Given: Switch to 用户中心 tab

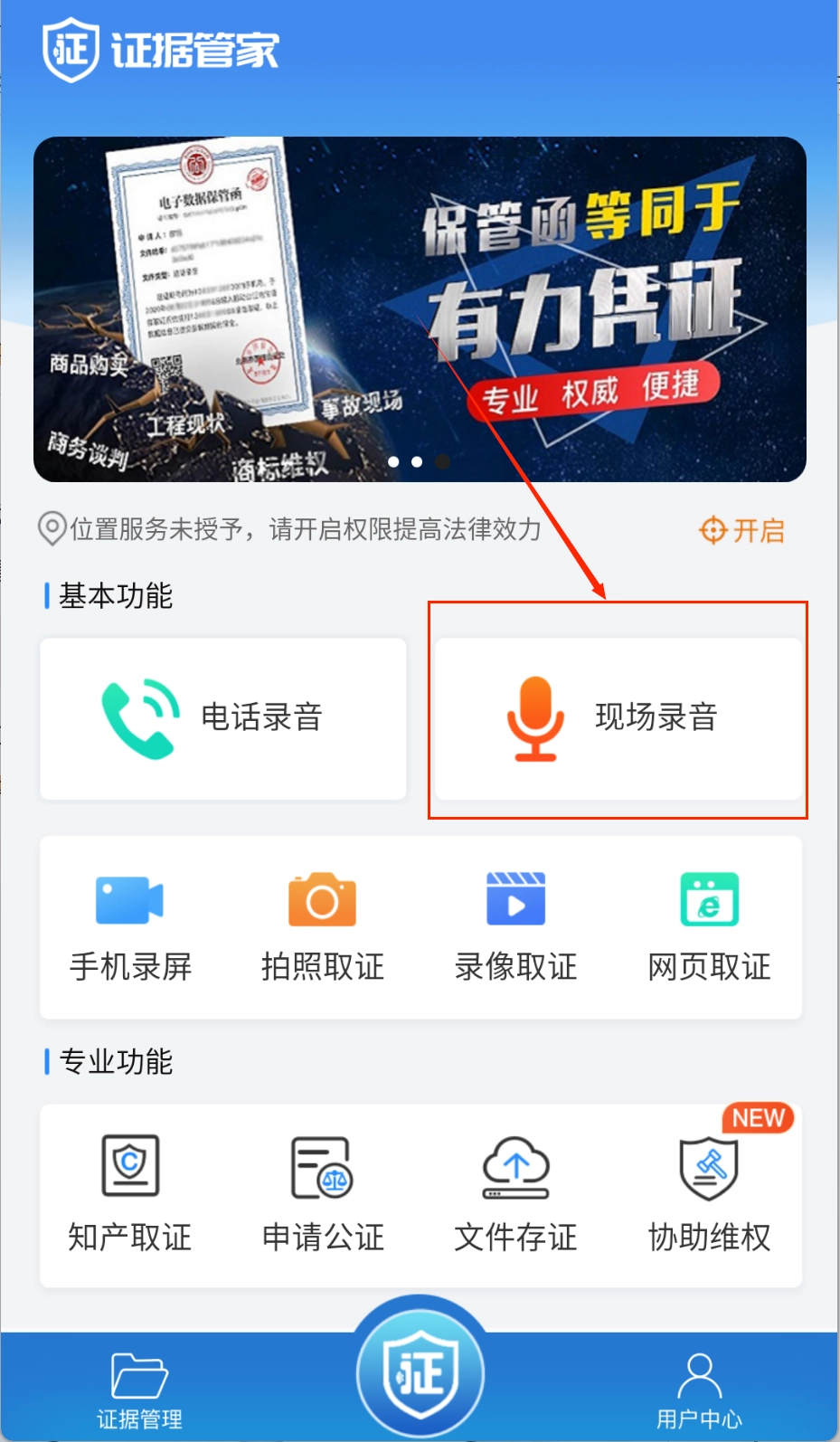Looking at the screenshot, I should pyautogui.click(x=699, y=1389).
